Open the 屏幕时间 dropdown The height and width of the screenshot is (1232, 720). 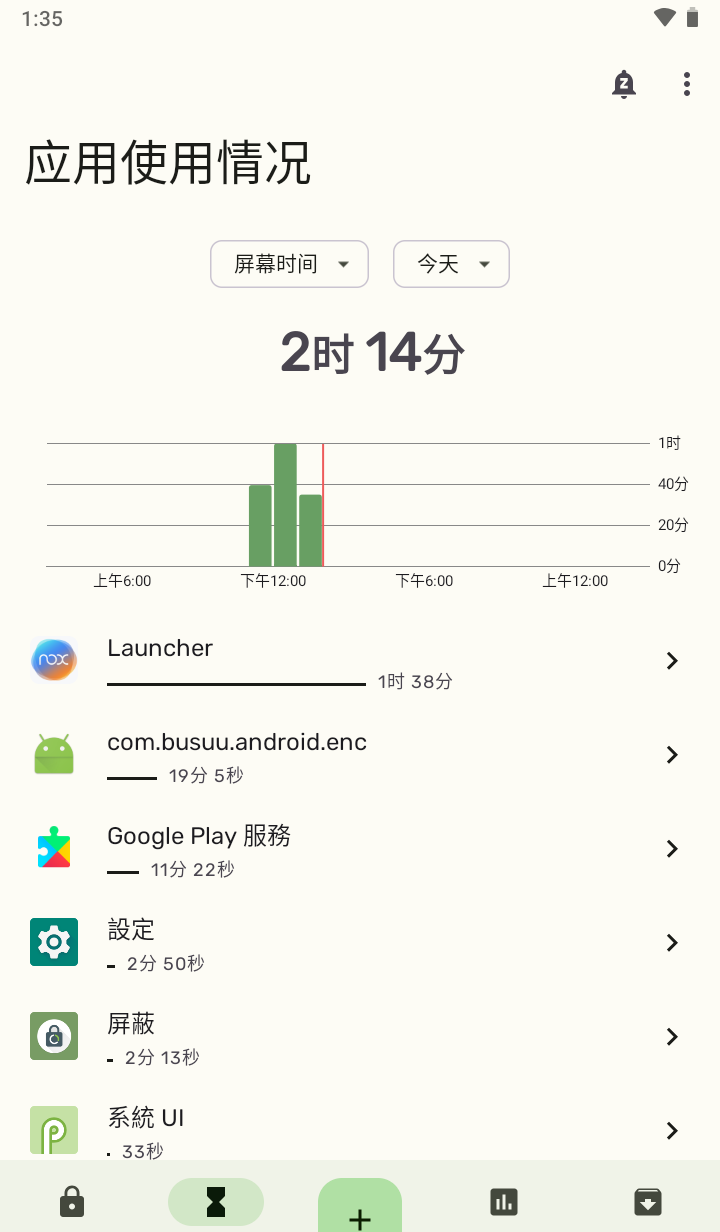click(289, 264)
